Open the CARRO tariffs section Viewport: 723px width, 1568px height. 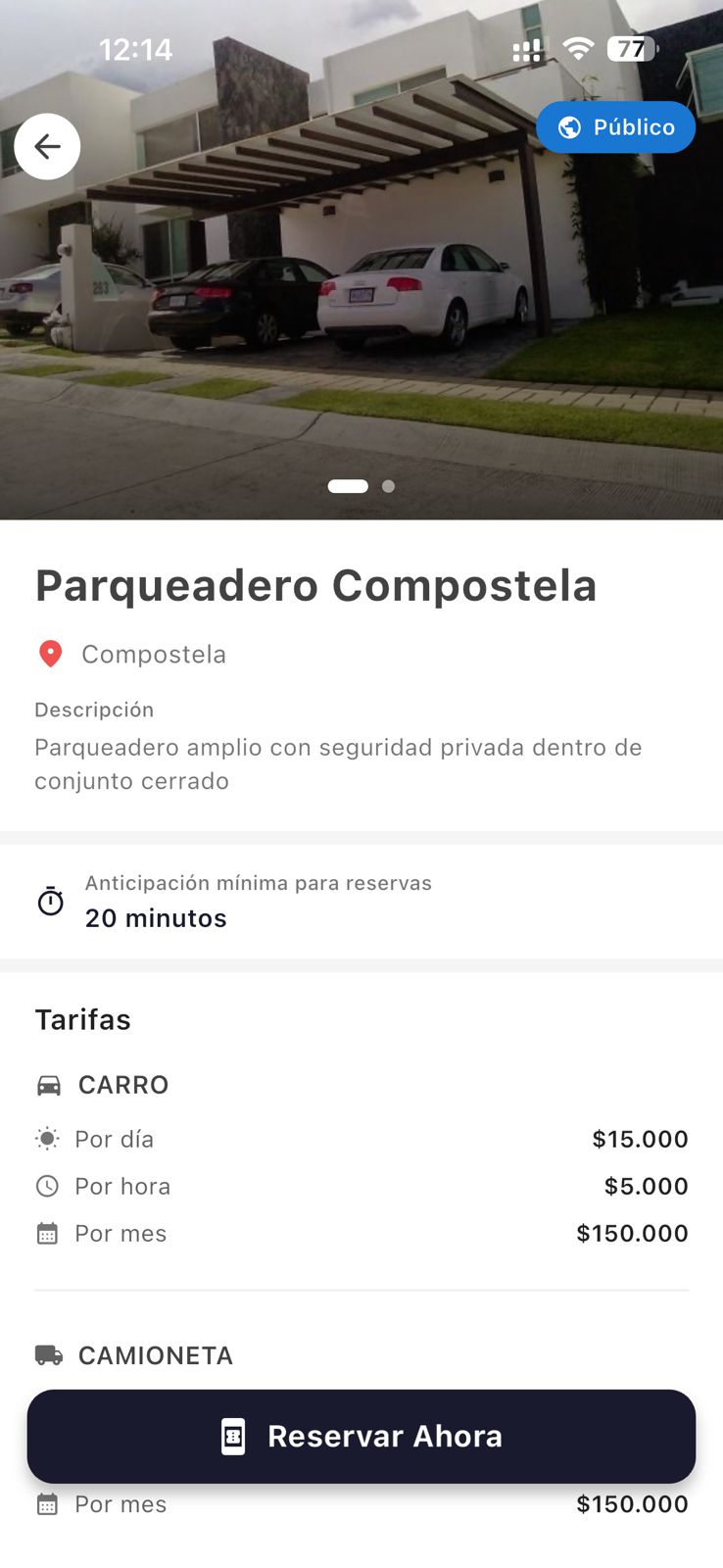click(122, 1084)
